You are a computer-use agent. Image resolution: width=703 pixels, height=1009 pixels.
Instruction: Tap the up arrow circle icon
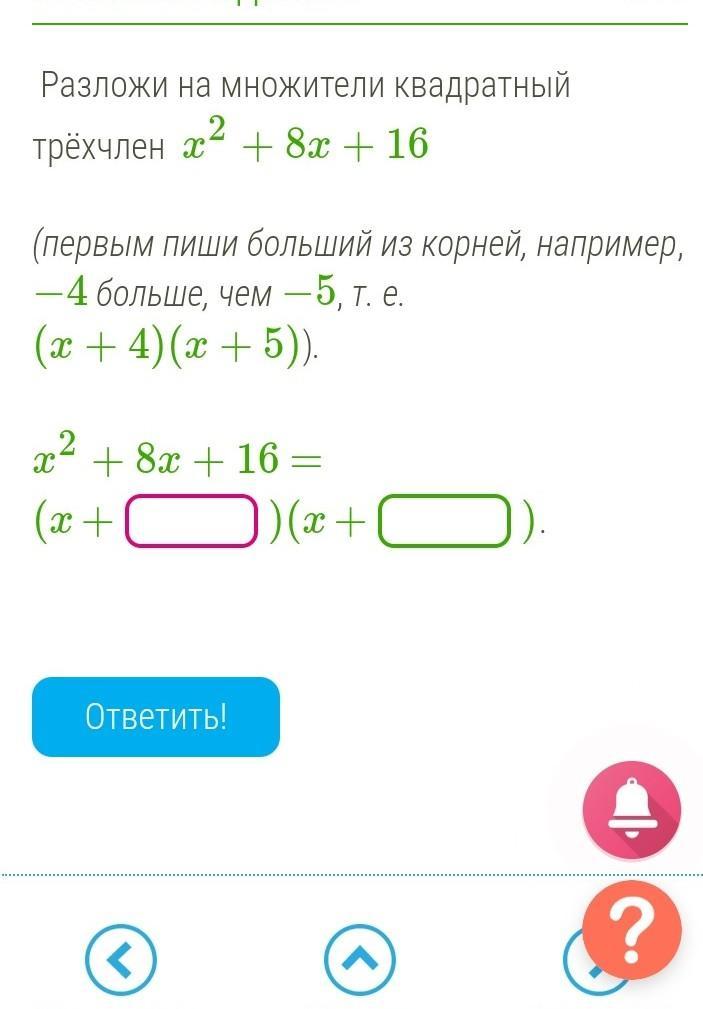coord(360,959)
